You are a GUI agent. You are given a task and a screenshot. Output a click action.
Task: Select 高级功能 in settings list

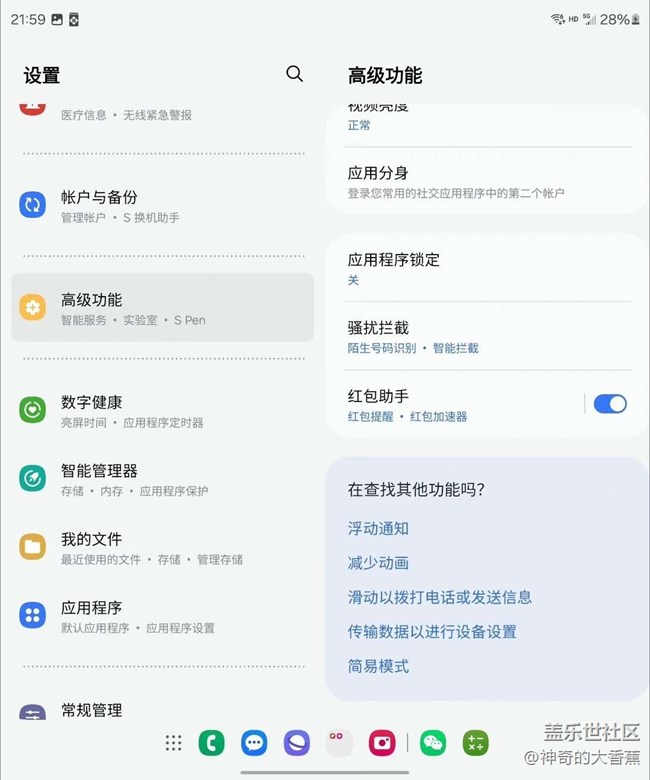tap(162, 308)
